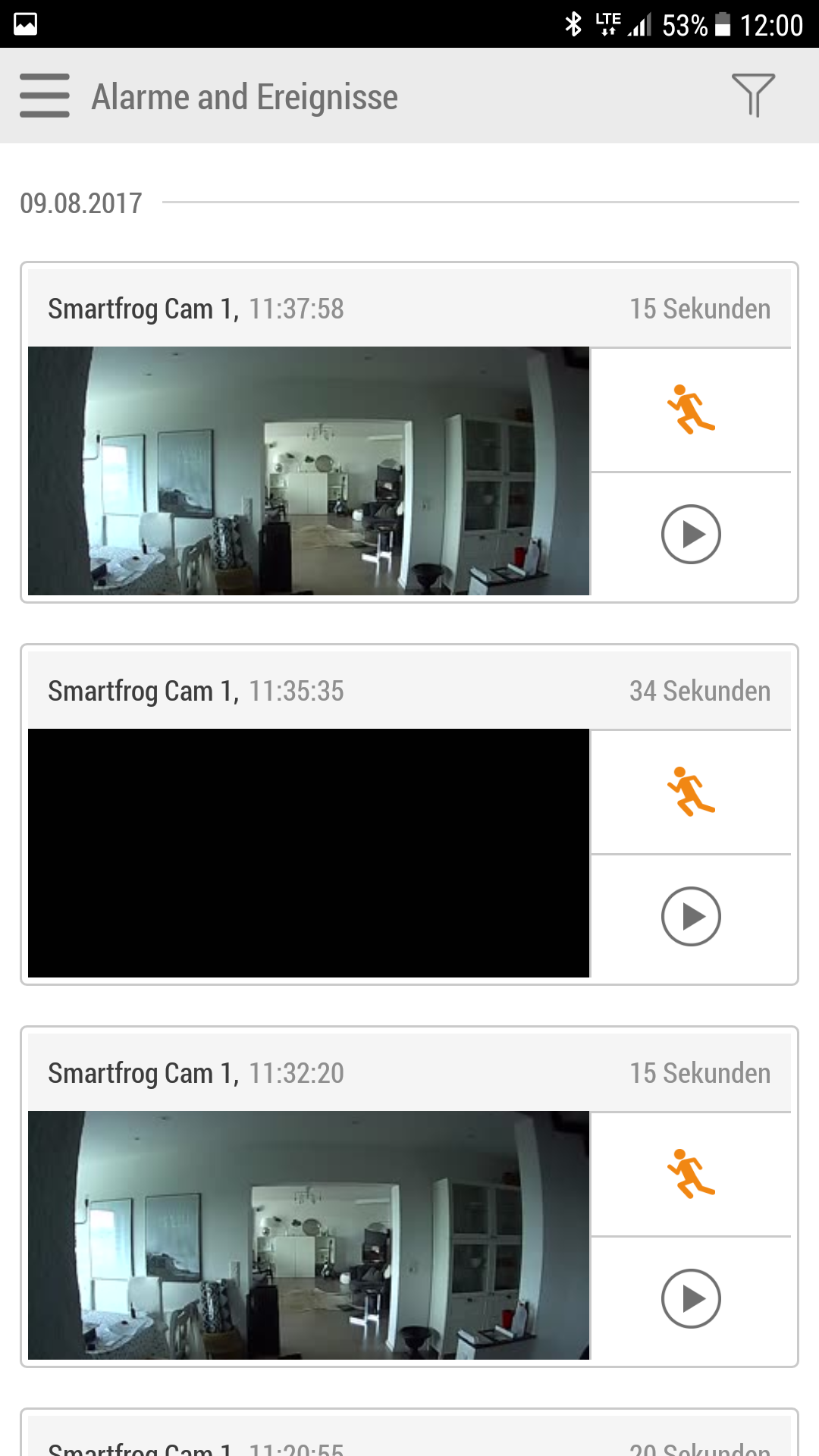The height and width of the screenshot is (1456, 819).
Task: Play the 11:32:20 recording
Action: (x=690, y=1298)
